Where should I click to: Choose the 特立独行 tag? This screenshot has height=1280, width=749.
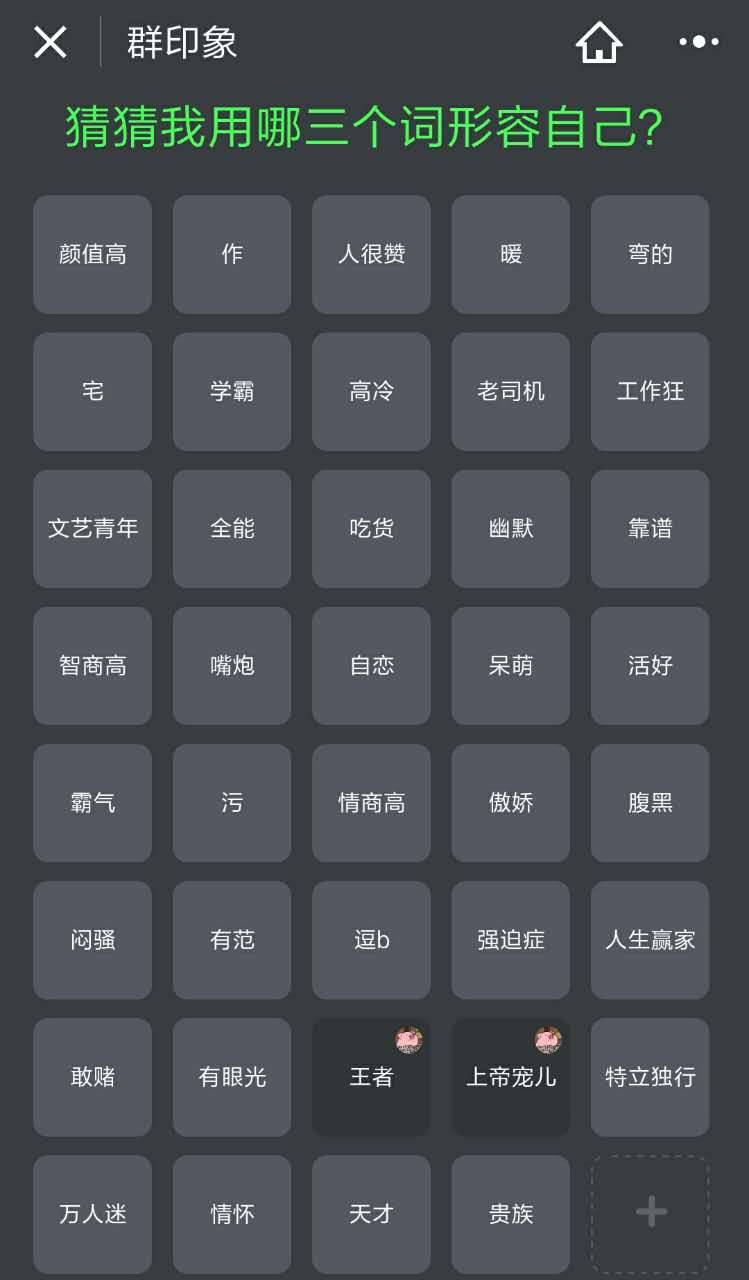click(650, 1077)
